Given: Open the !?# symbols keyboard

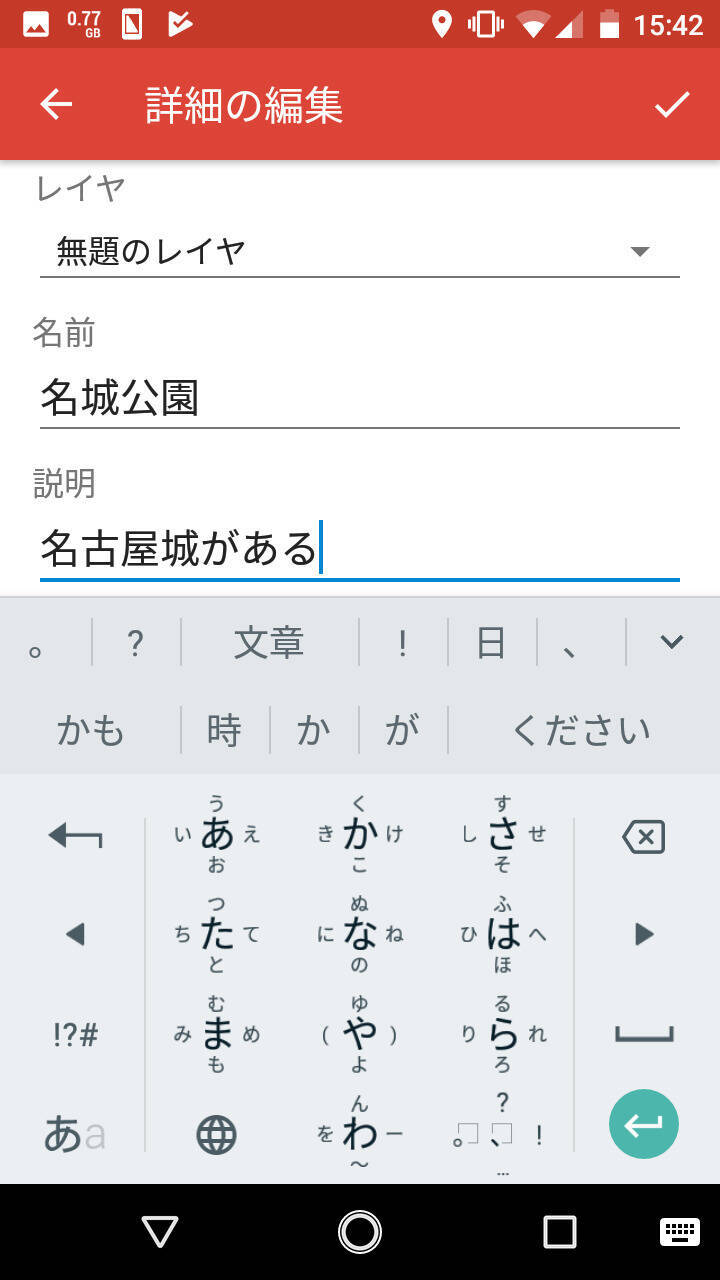Looking at the screenshot, I should pyautogui.click(x=75, y=1034).
